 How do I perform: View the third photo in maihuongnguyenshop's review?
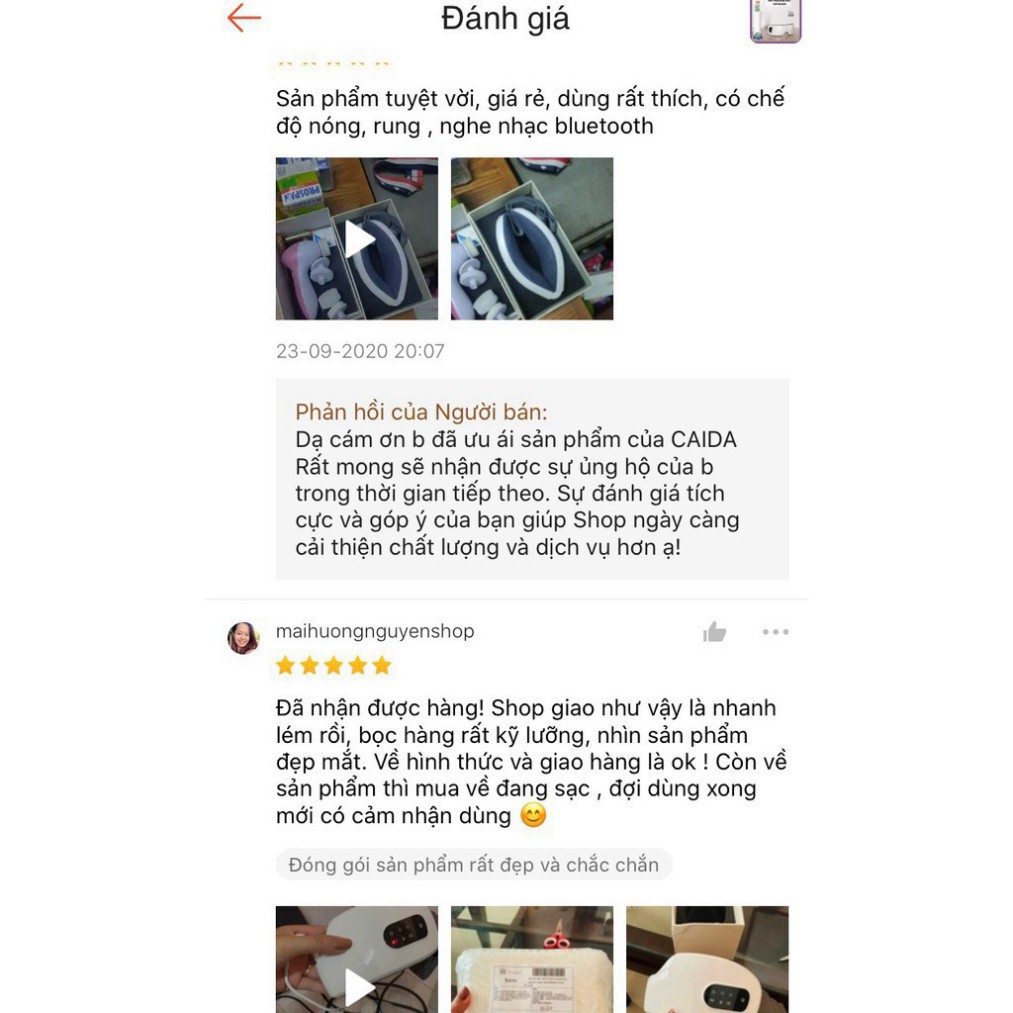707,961
